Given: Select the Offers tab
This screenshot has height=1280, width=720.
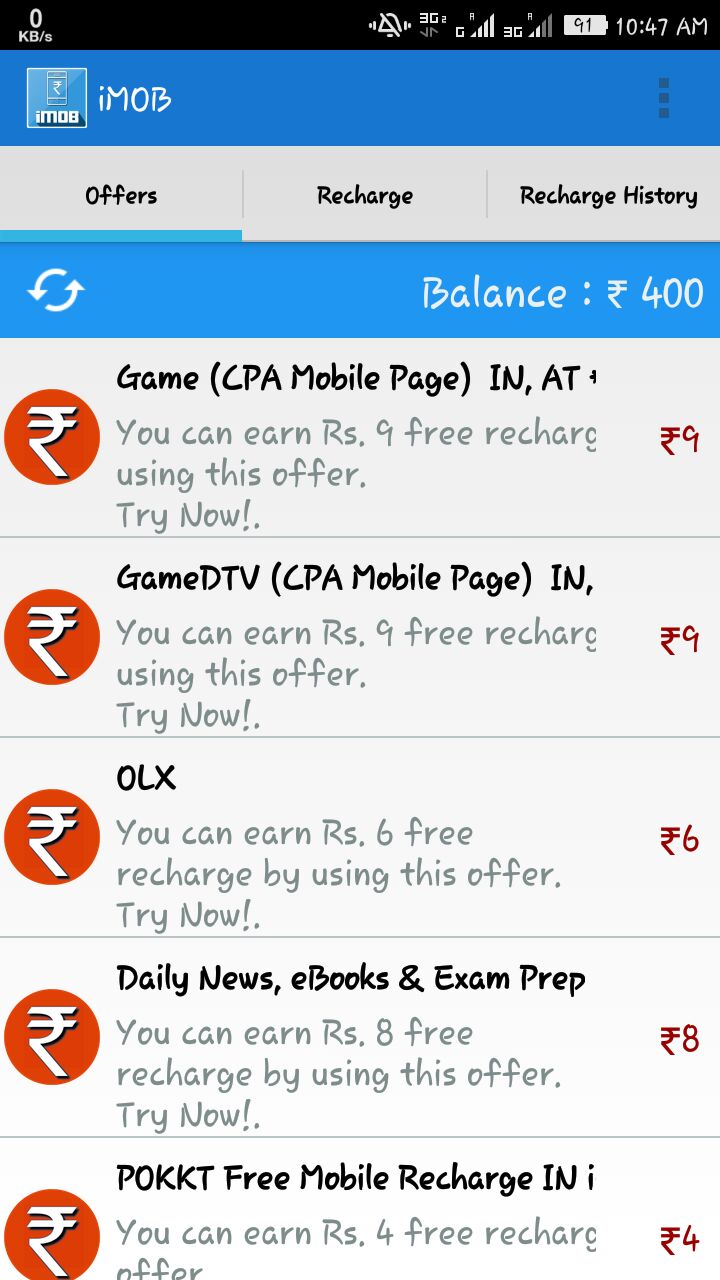Looking at the screenshot, I should point(121,196).
